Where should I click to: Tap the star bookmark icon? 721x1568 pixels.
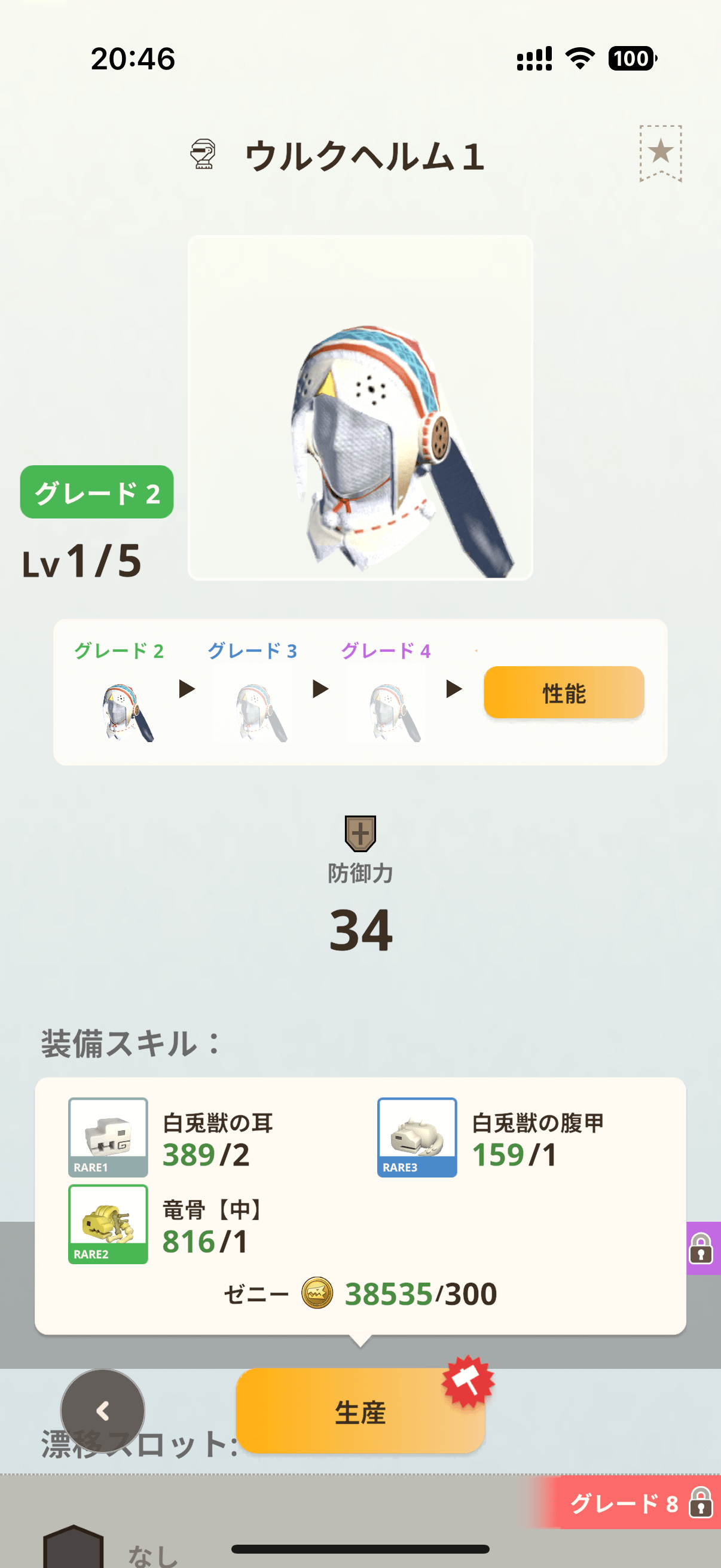(660, 152)
